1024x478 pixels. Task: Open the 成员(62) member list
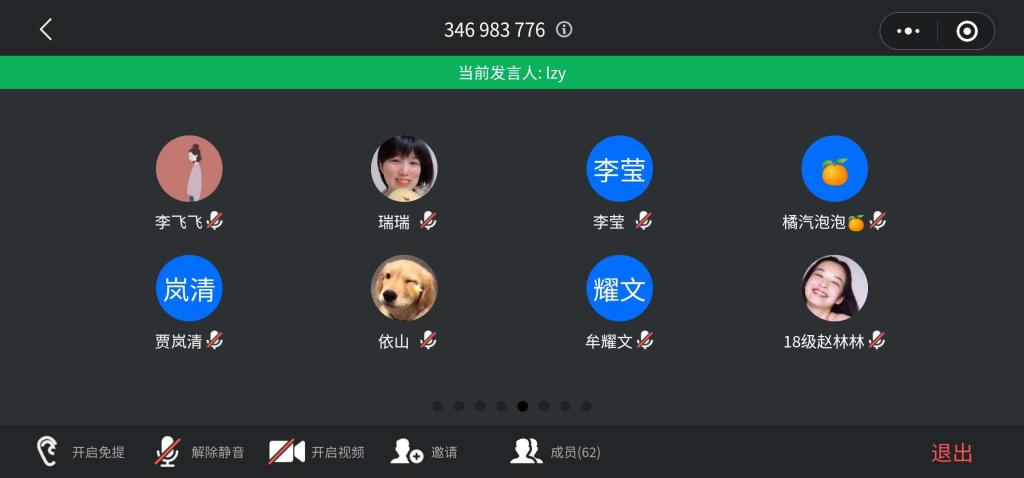[556, 452]
